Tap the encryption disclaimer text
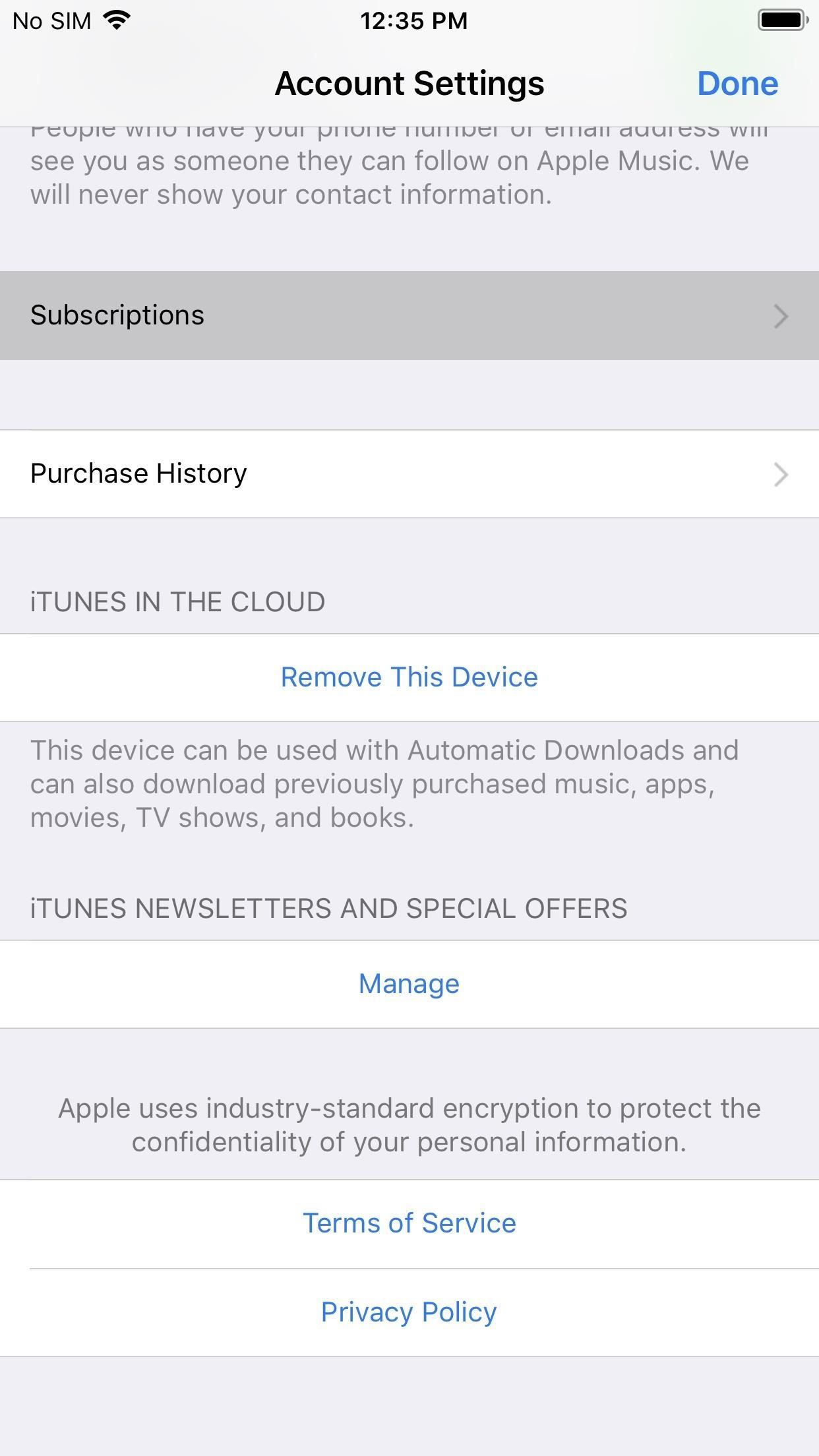 pos(409,1124)
